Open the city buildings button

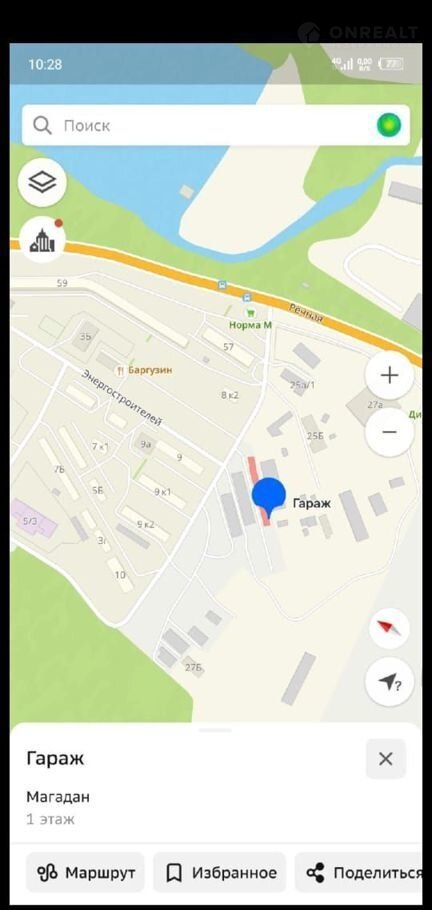click(42, 240)
